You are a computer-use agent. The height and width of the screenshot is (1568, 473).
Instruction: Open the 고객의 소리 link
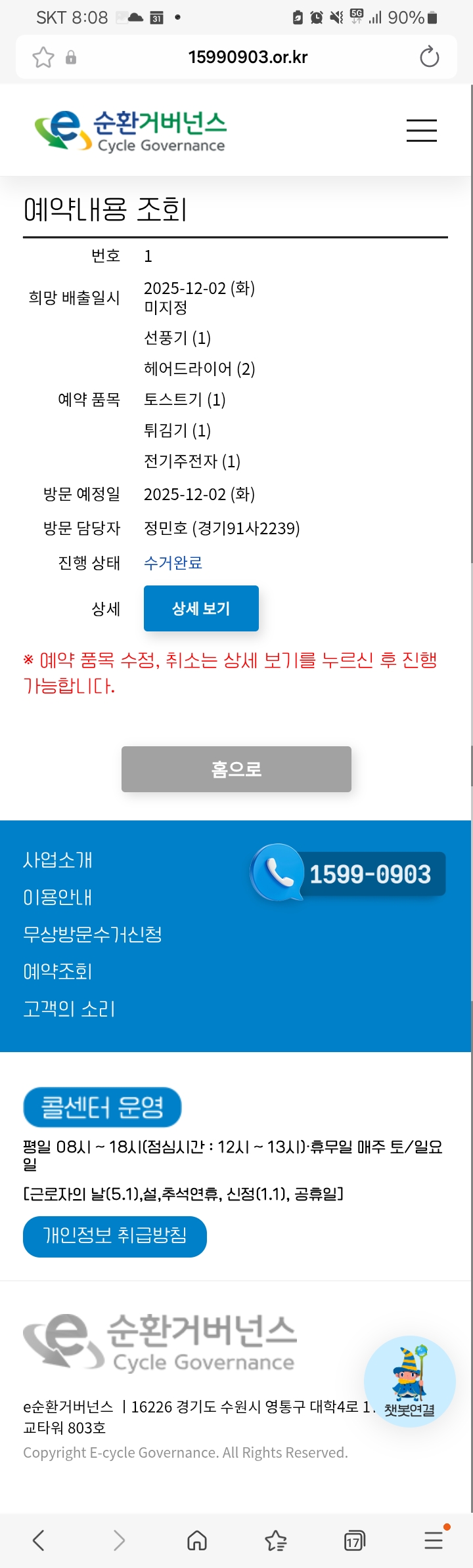69,1009
